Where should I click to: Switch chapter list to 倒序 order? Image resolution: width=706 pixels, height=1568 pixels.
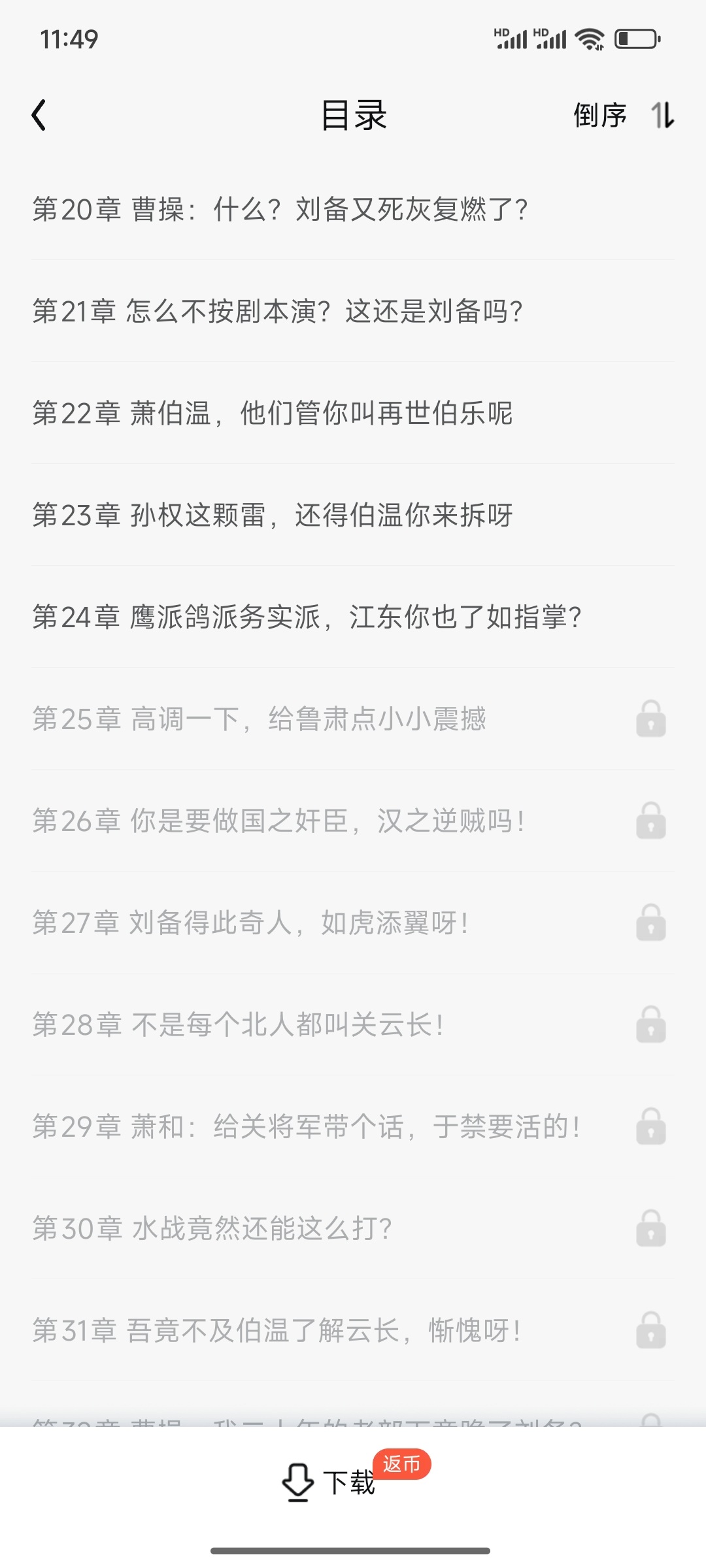click(x=623, y=116)
